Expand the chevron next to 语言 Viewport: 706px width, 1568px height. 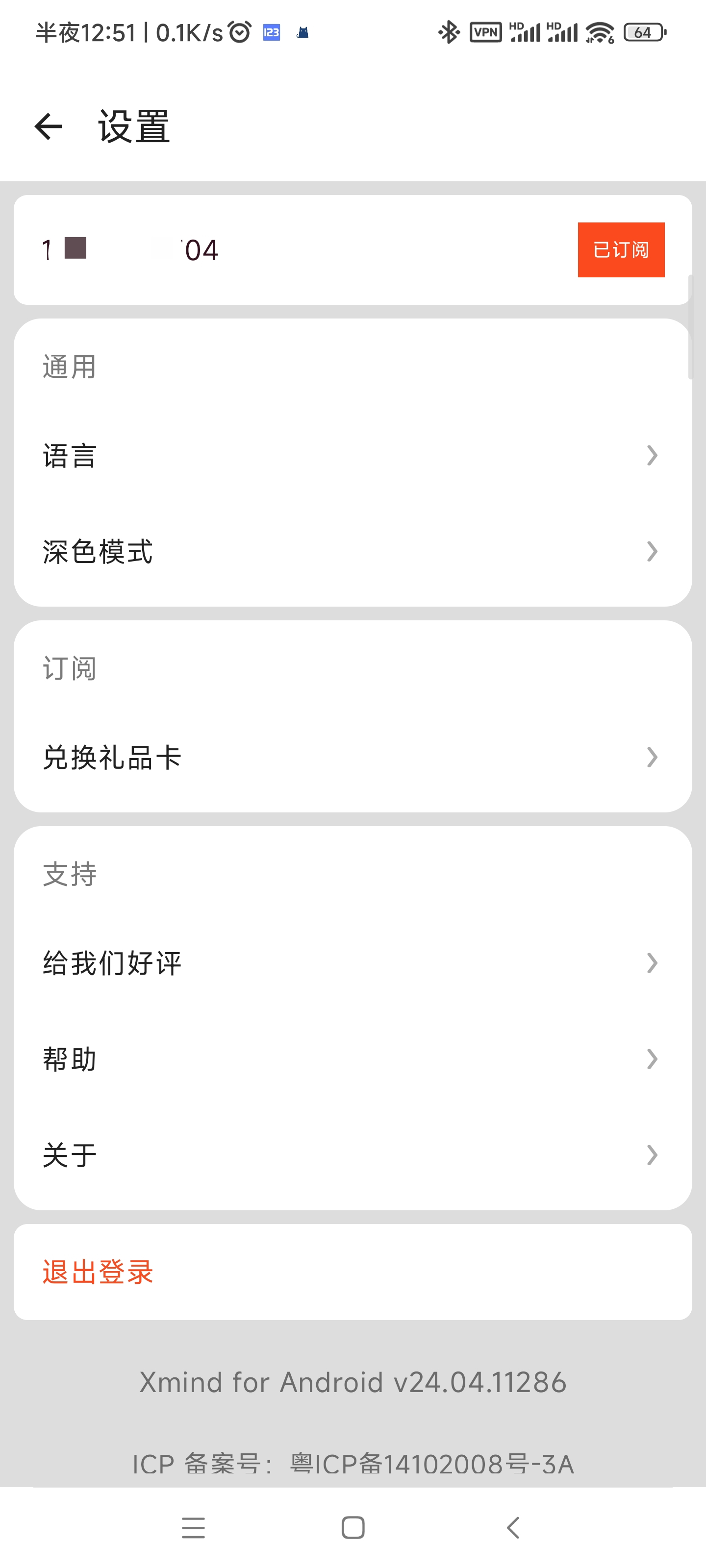point(652,455)
